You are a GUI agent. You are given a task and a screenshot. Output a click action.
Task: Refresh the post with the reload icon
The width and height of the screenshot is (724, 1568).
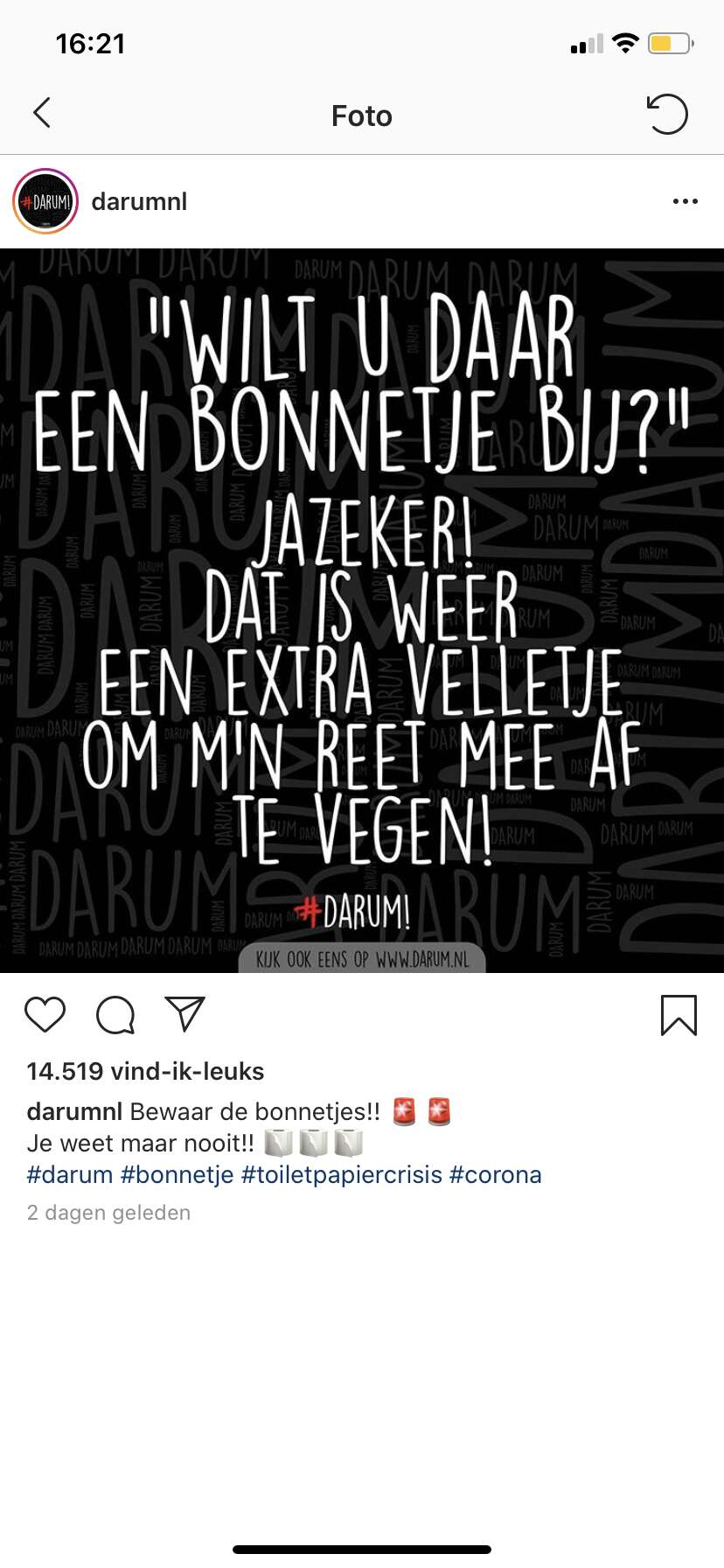pyautogui.click(x=667, y=114)
